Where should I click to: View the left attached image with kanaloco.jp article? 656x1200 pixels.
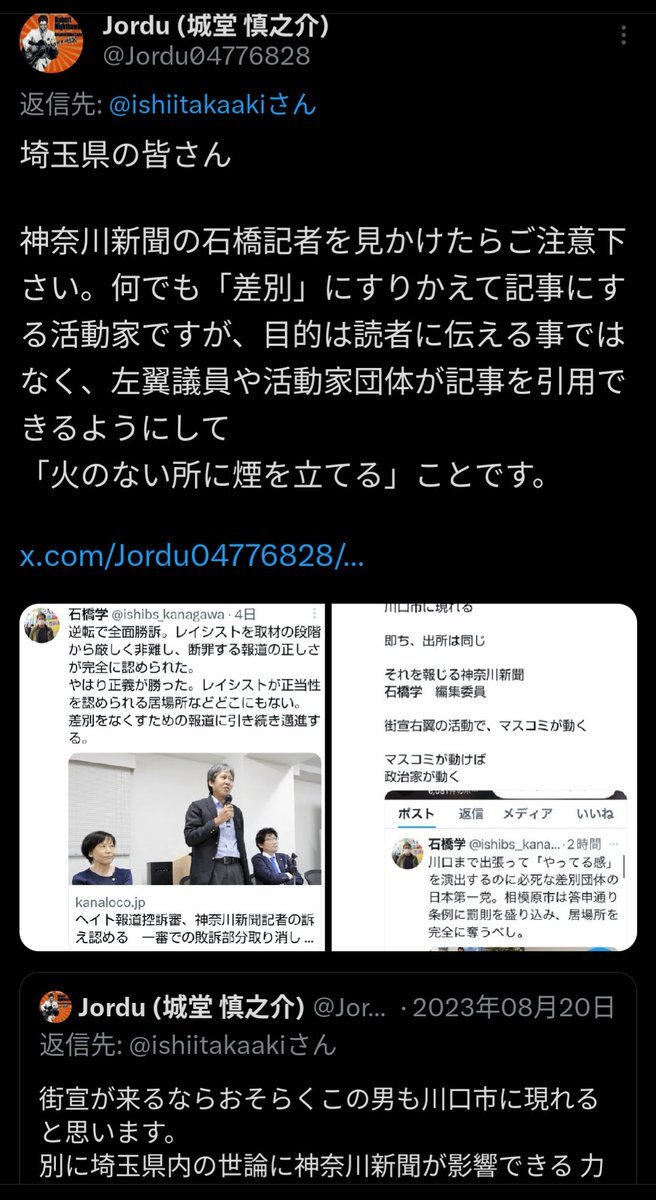173,776
